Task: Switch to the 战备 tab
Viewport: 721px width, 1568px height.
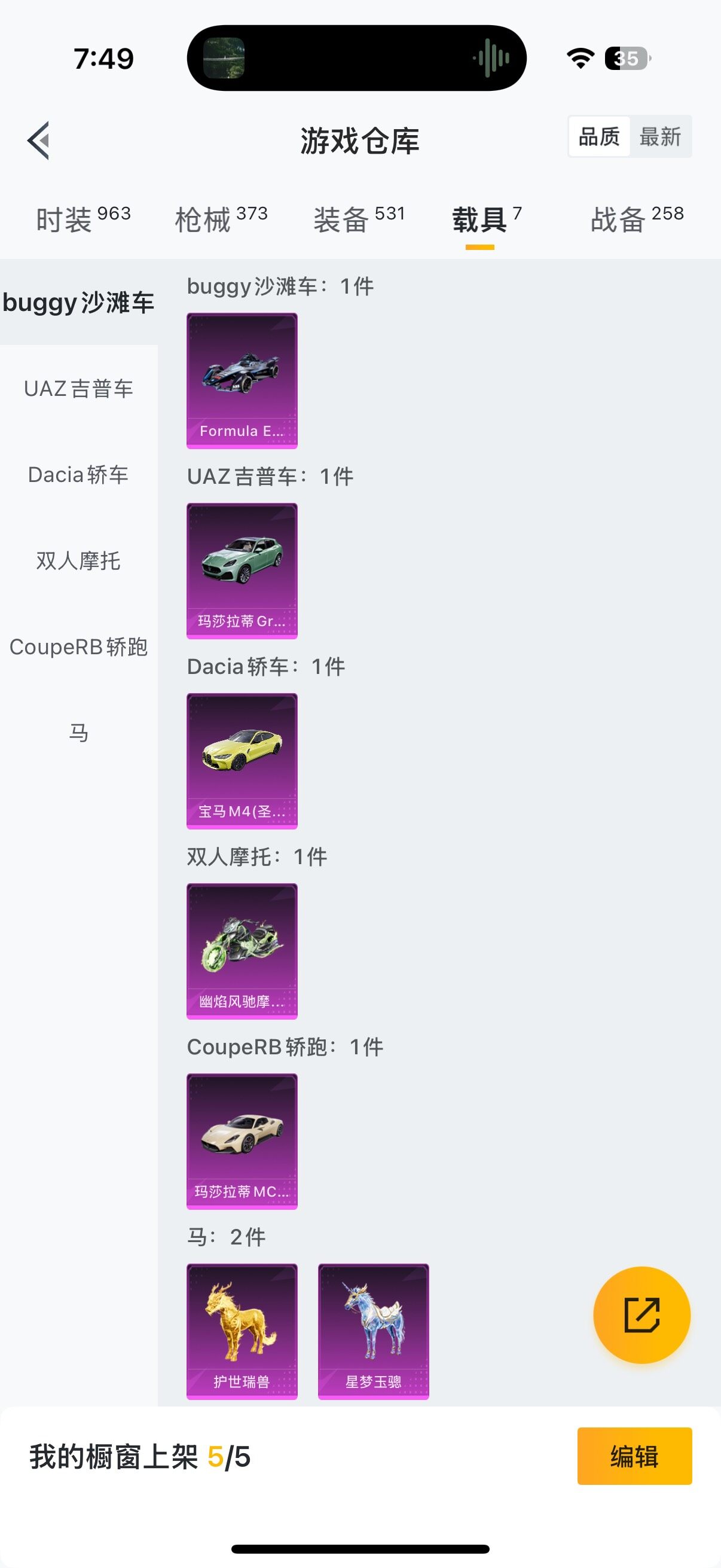Action: (x=637, y=219)
